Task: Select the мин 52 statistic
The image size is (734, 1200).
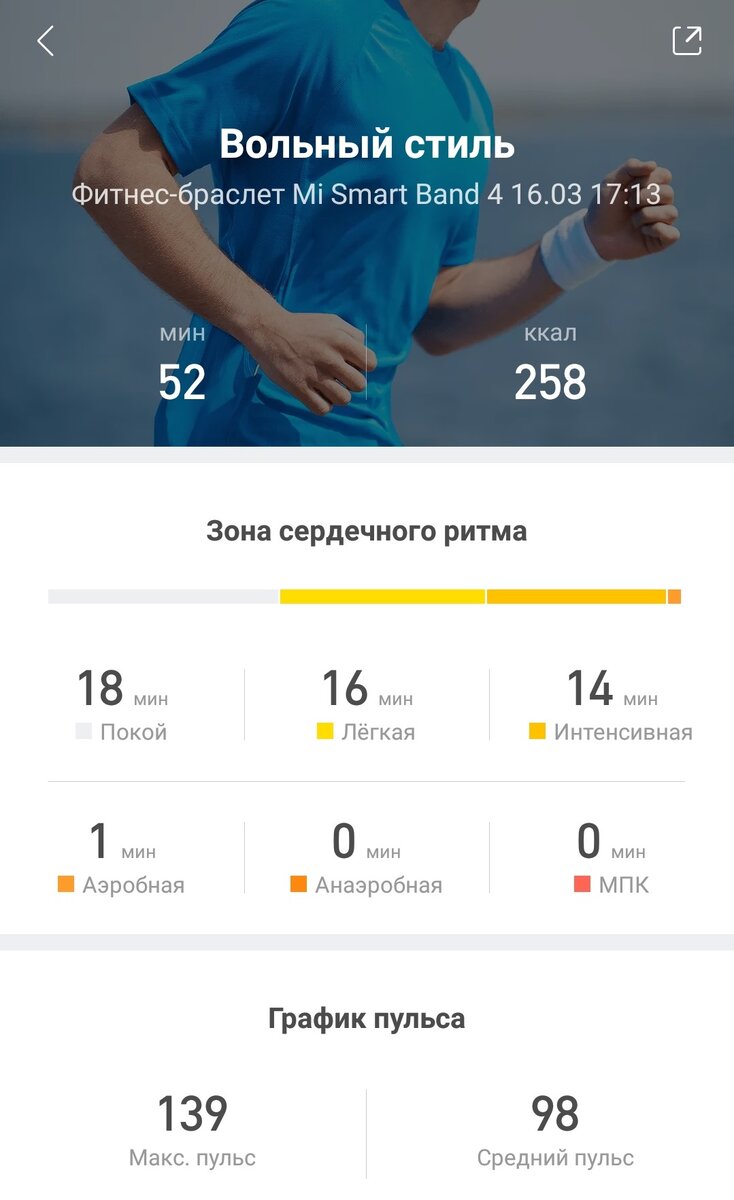Action: click(184, 360)
